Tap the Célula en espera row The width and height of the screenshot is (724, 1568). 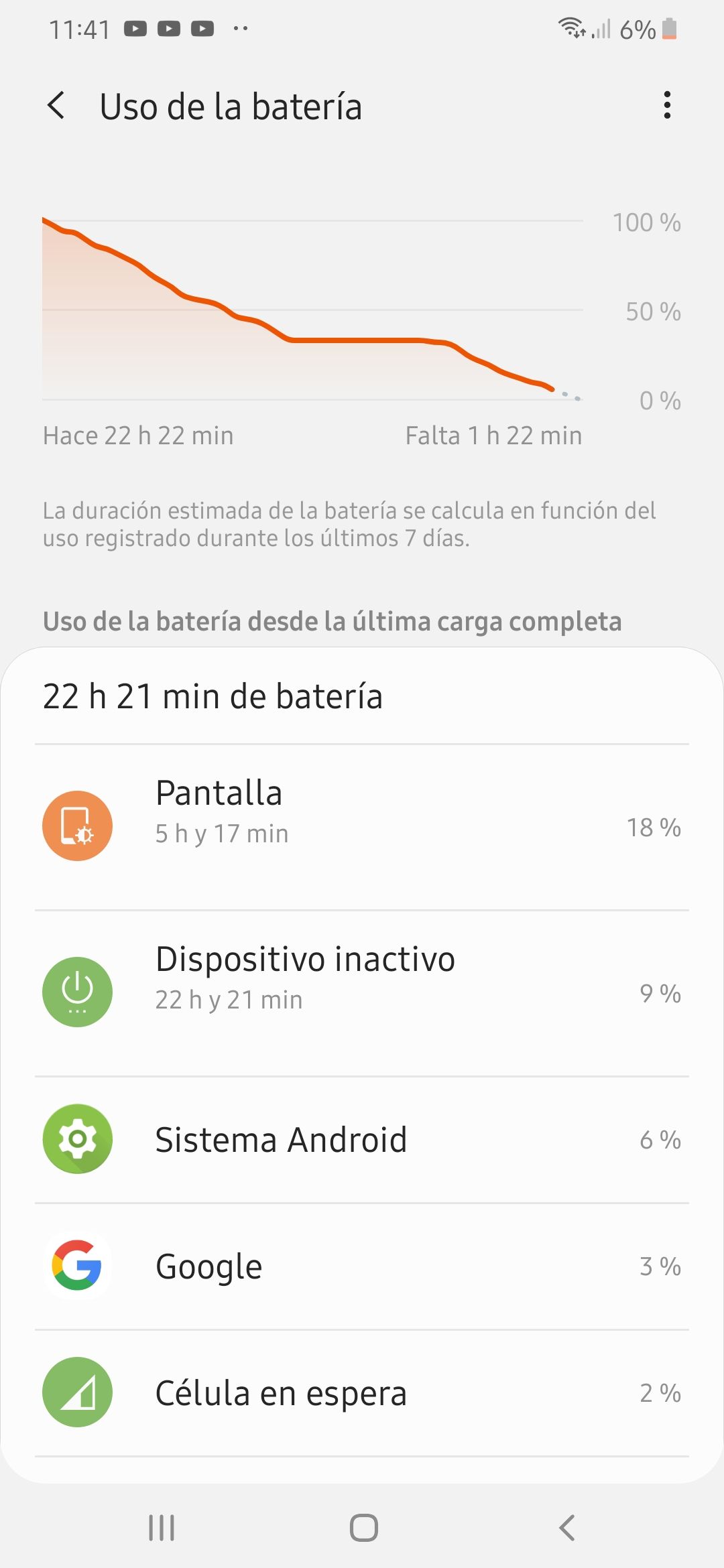[x=362, y=1392]
